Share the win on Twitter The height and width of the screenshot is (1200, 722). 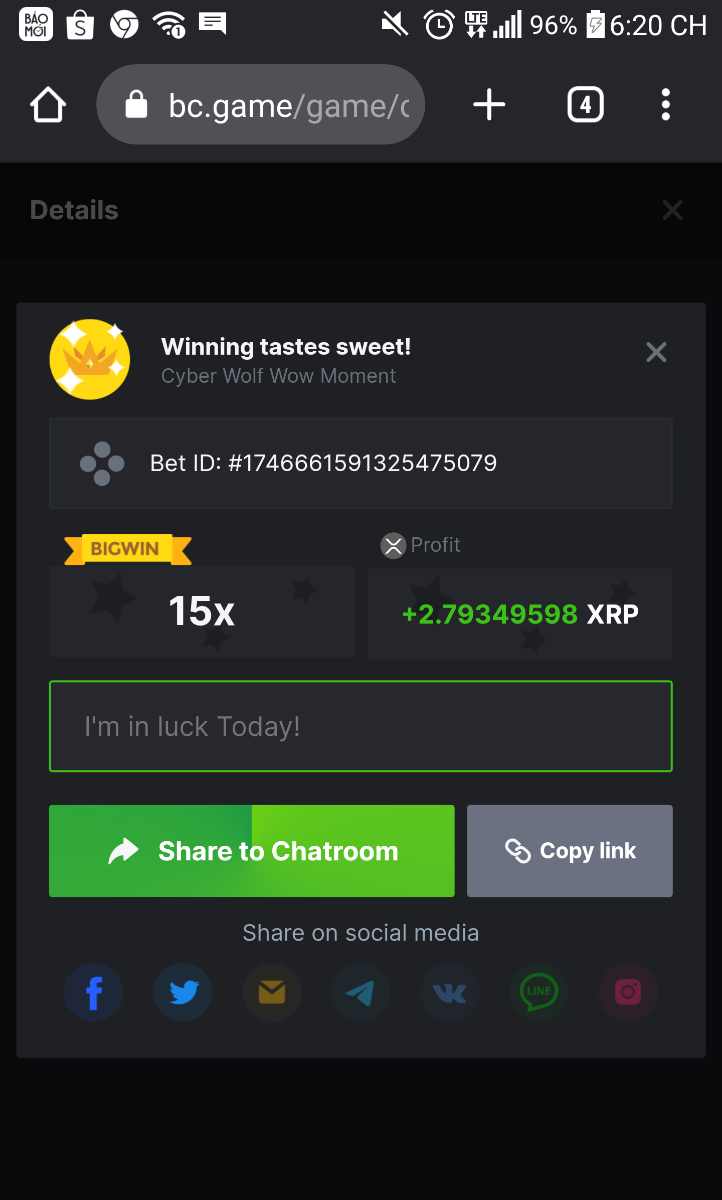tap(183, 992)
